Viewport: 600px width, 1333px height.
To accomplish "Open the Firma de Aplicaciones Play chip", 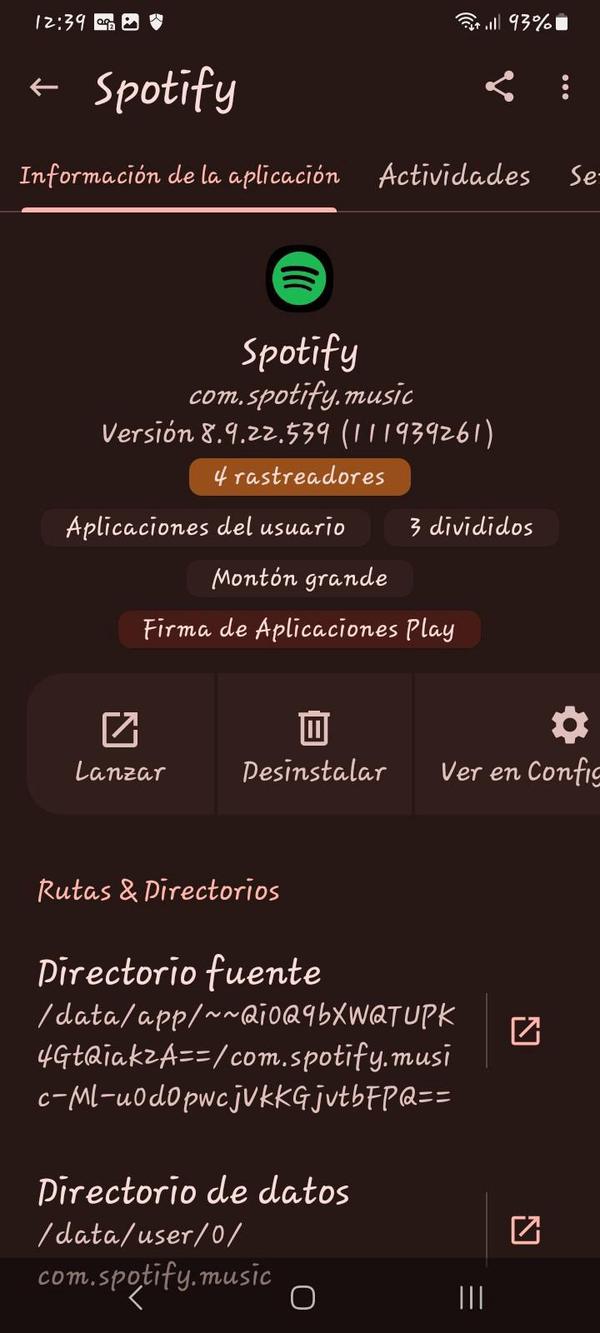I will [299, 629].
